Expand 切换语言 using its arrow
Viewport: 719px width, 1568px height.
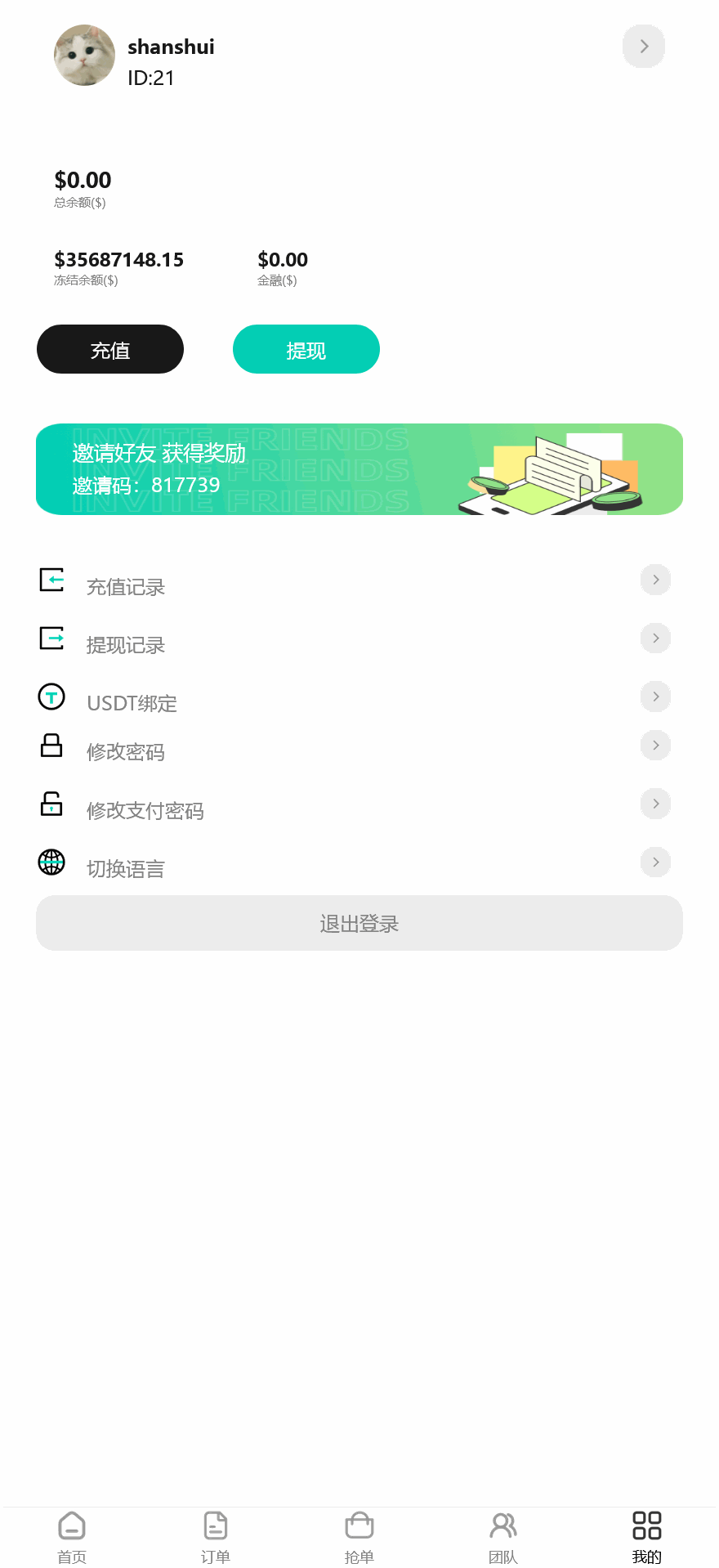coord(655,862)
